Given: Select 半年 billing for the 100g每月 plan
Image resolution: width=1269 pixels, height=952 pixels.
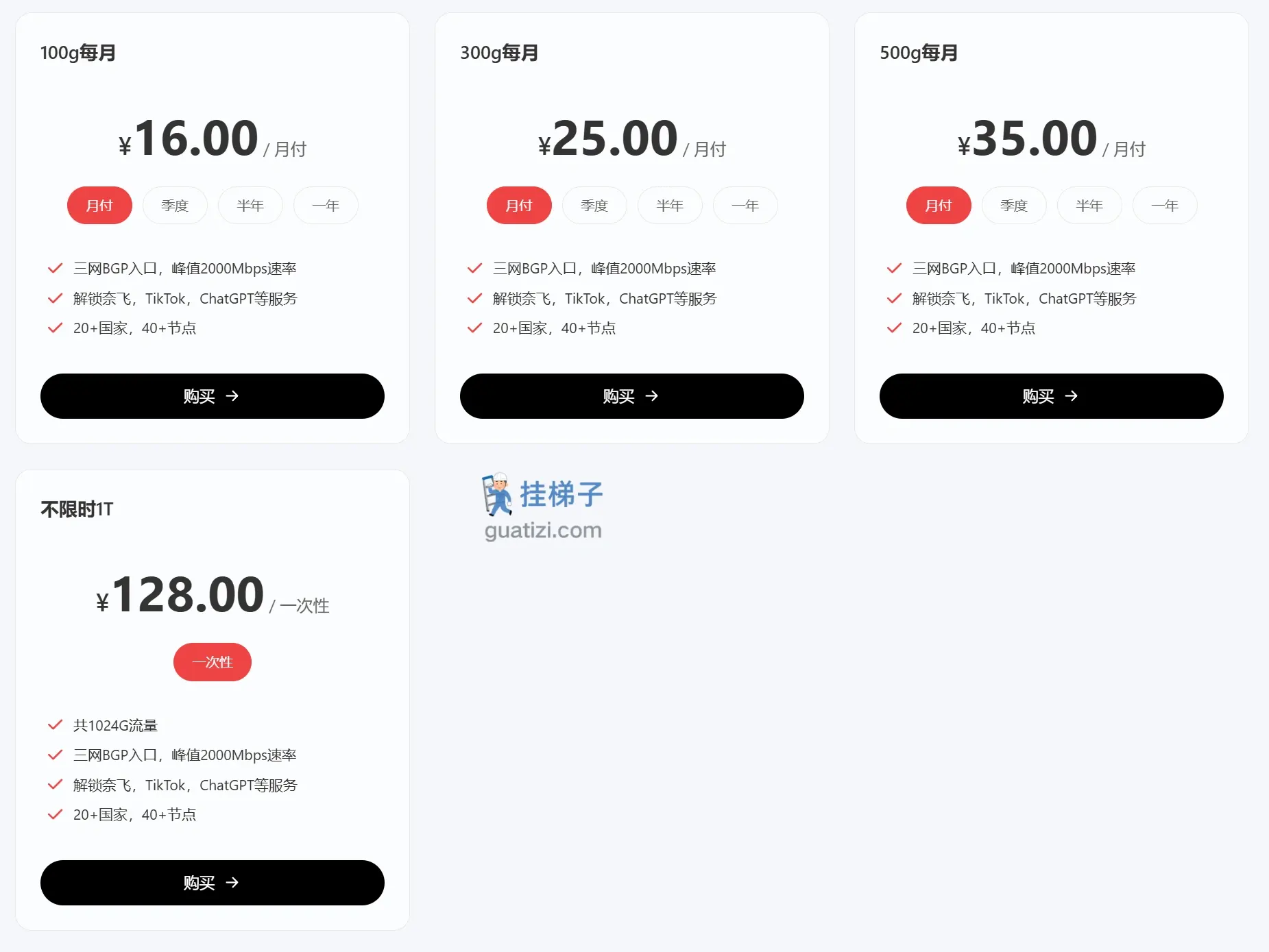Looking at the screenshot, I should [250, 206].
